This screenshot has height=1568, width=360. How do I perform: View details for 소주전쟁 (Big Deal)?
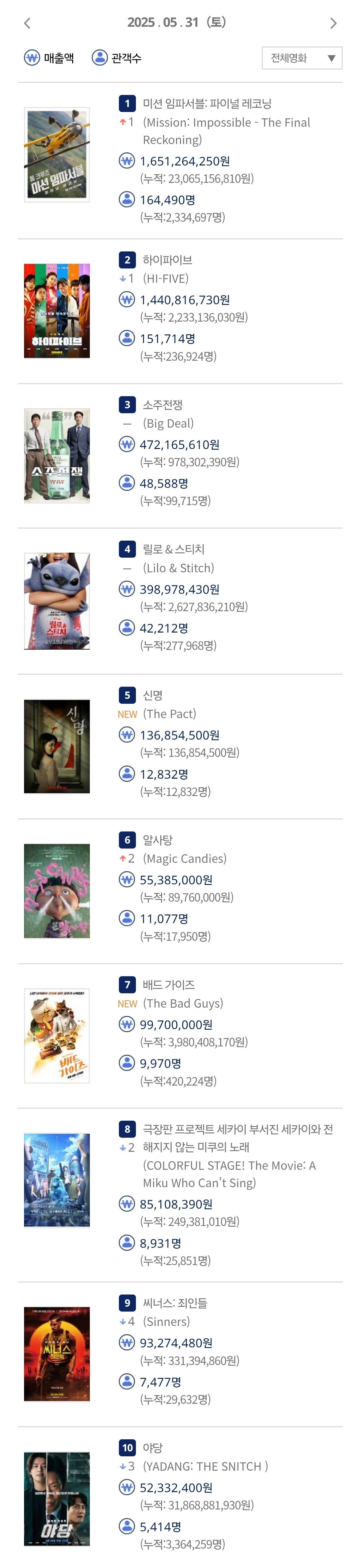[180, 456]
